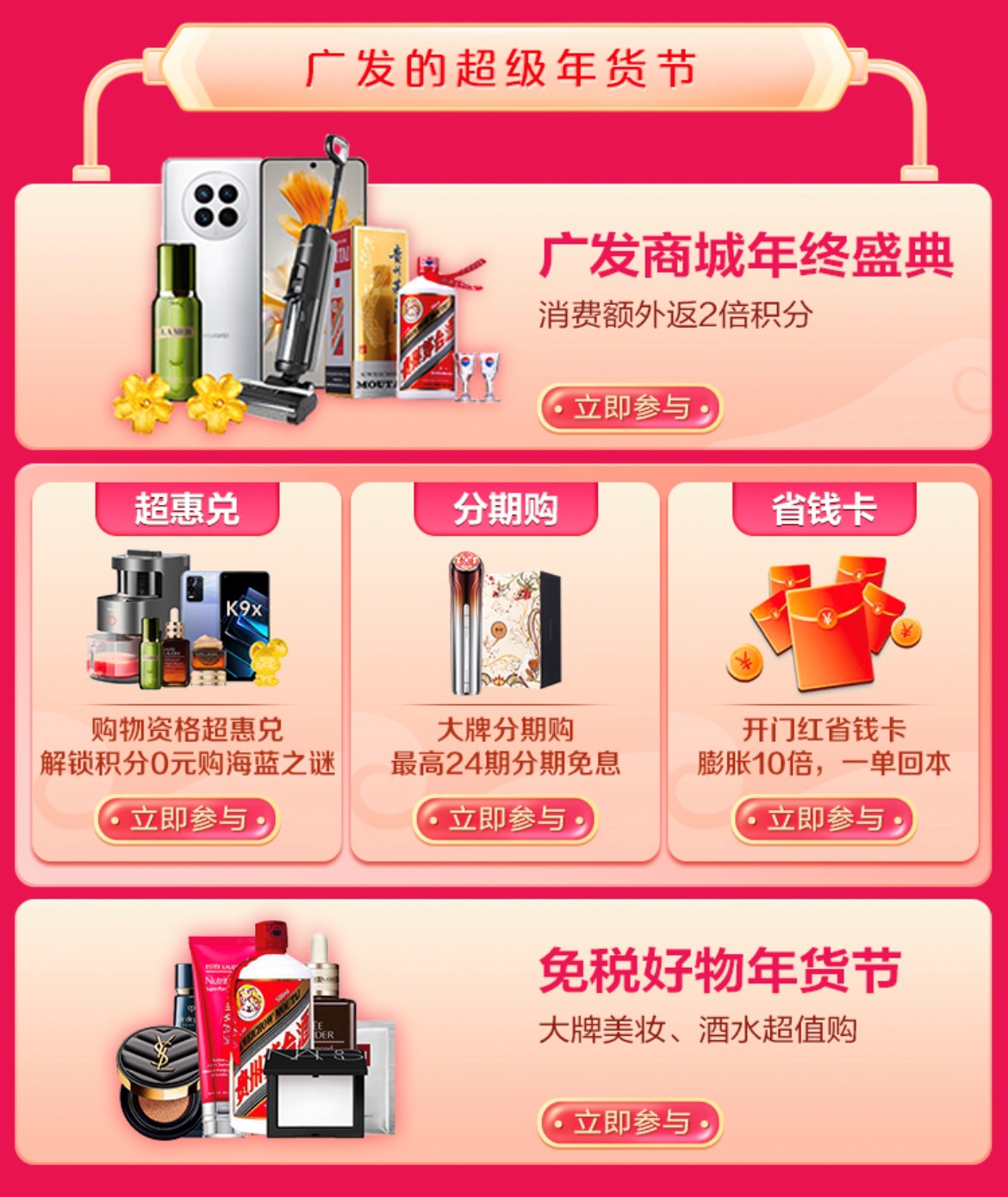Join the 免税好物年货节 event
Image resolution: width=1008 pixels, height=1197 pixels.
pos(630,1123)
